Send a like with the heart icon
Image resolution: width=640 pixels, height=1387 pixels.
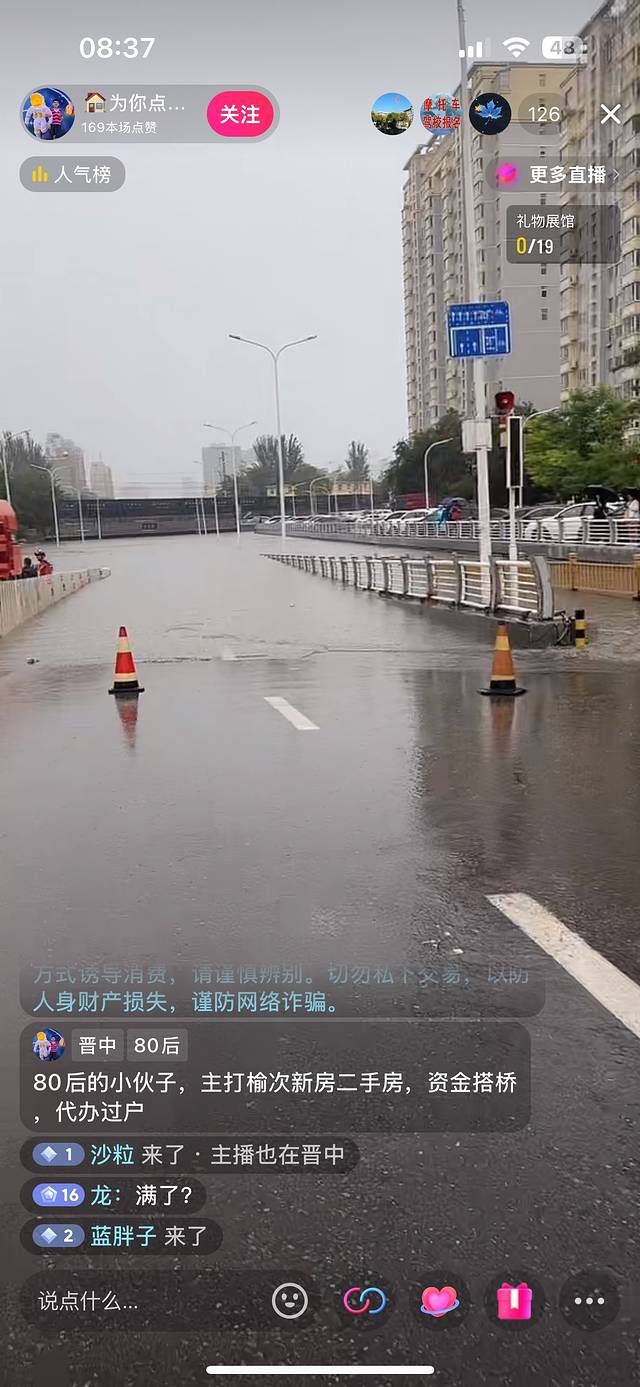pos(439,1301)
